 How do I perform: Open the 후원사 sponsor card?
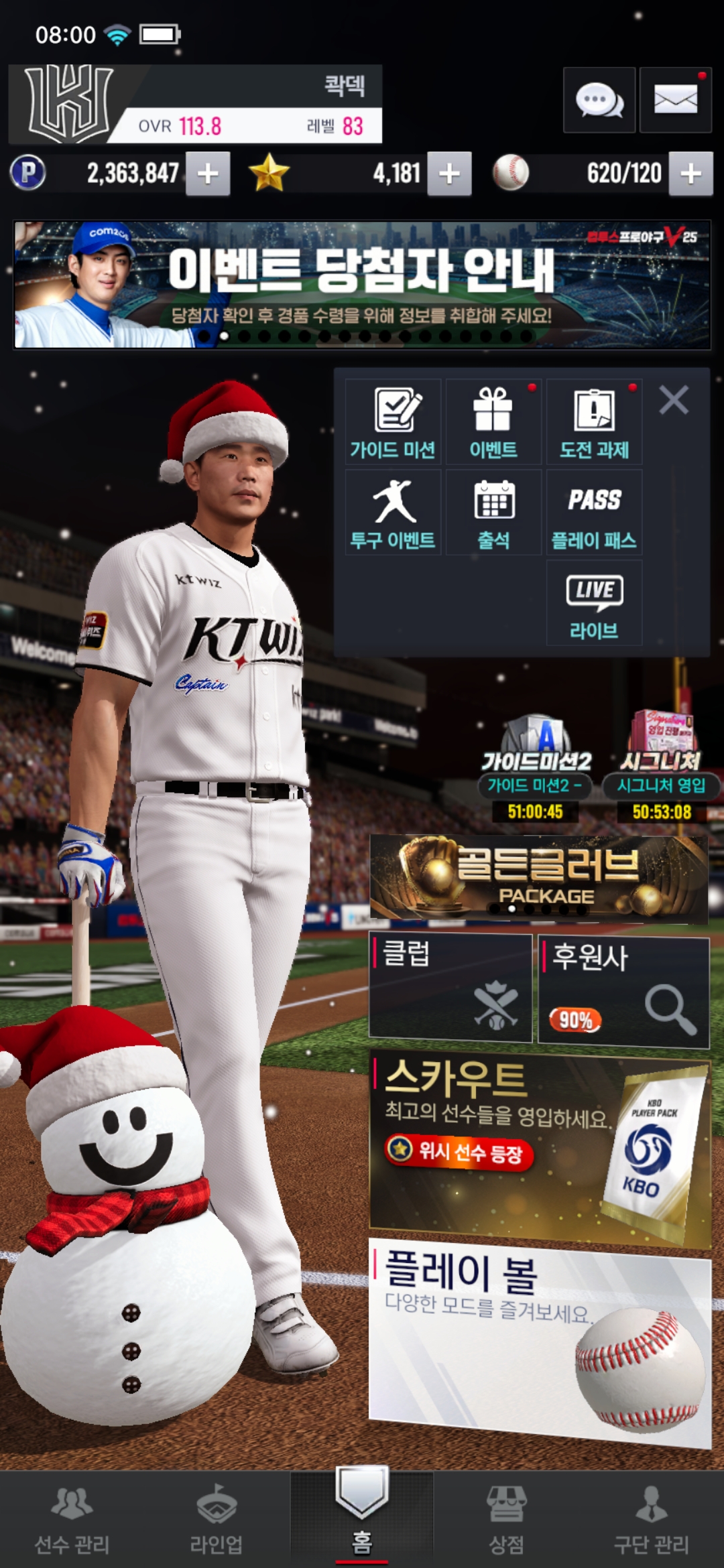point(623,990)
